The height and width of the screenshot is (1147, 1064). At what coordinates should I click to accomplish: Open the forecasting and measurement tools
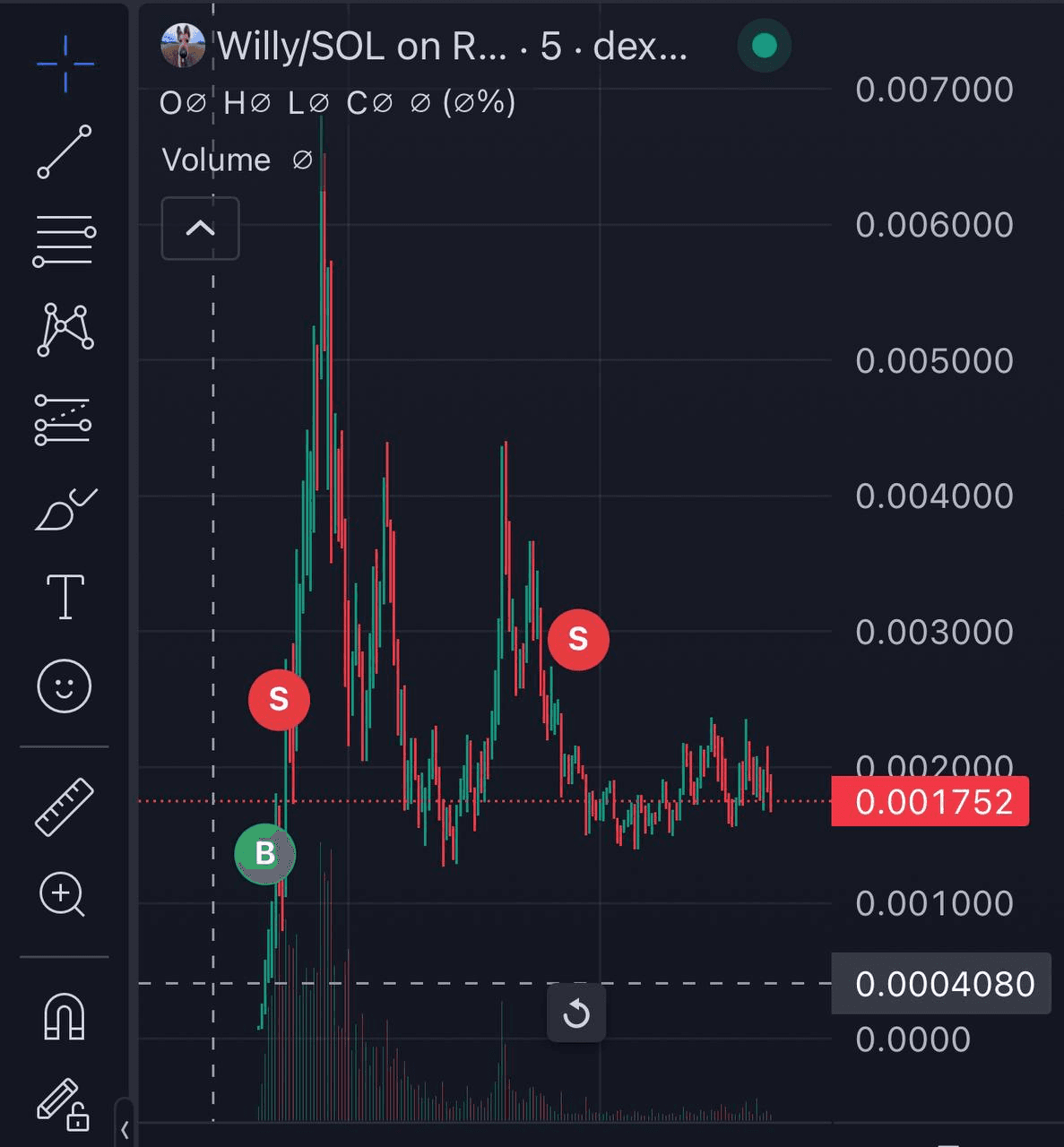64,420
